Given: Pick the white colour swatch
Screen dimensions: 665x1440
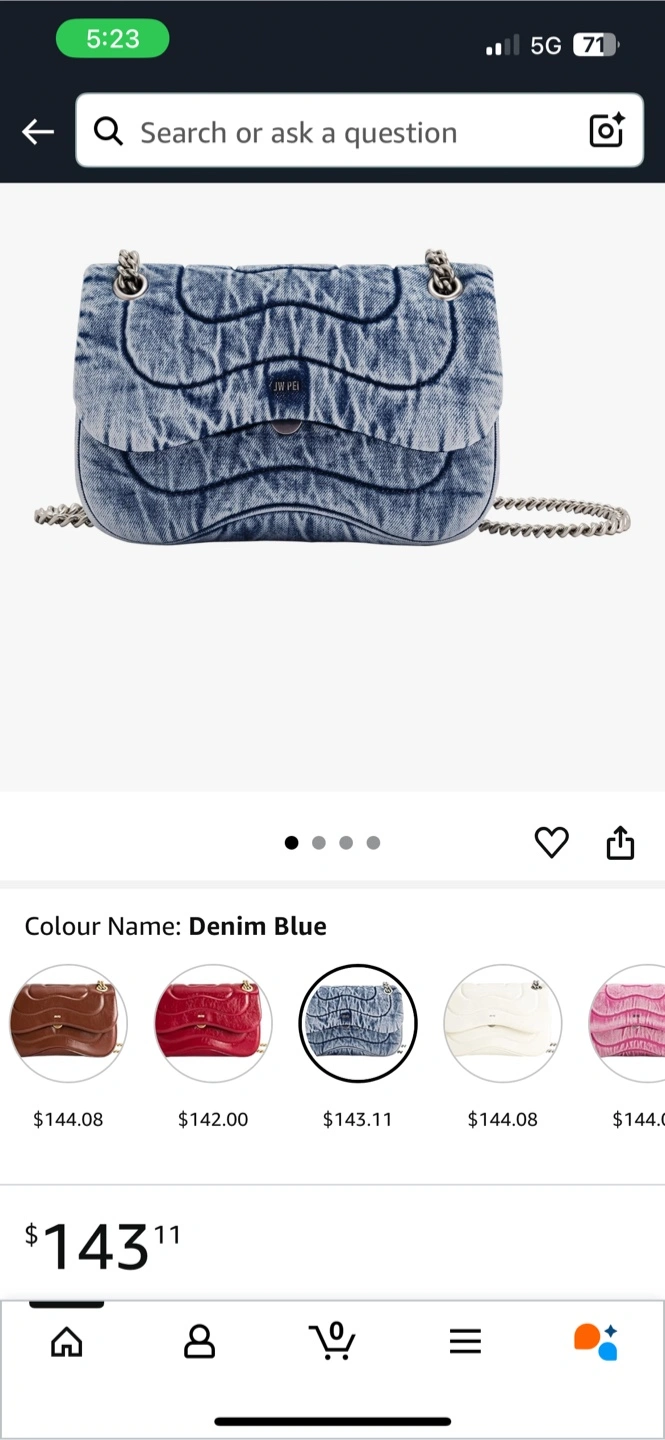Looking at the screenshot, I should (503, 1023).
